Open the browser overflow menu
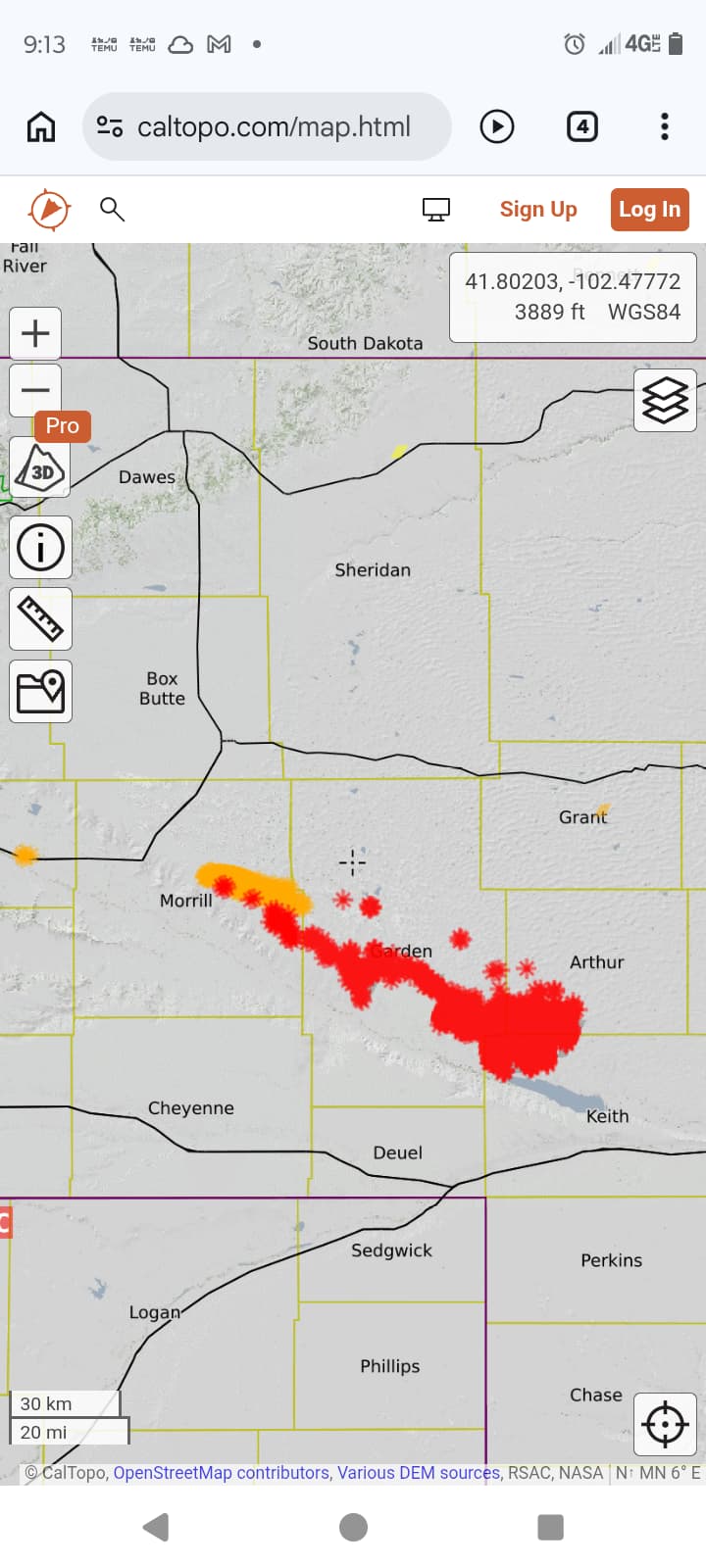 point(665,126)
